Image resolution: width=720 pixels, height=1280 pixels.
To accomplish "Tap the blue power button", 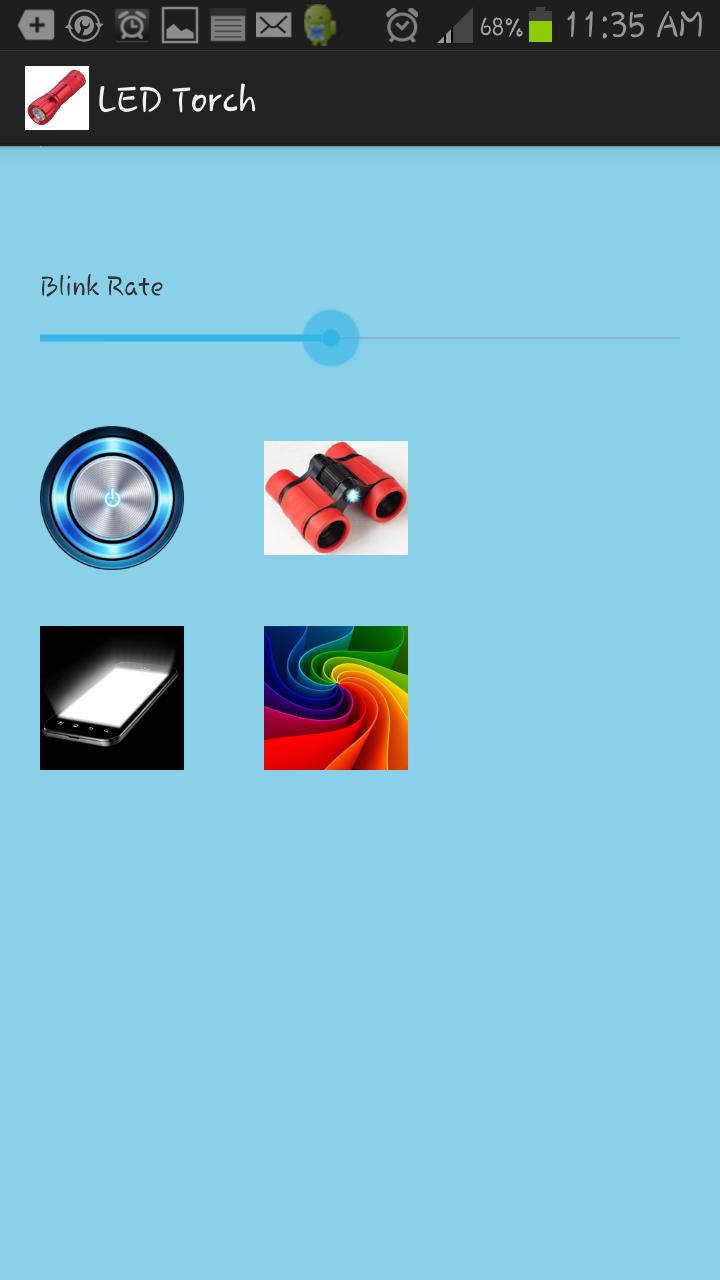I will (112, 498).
